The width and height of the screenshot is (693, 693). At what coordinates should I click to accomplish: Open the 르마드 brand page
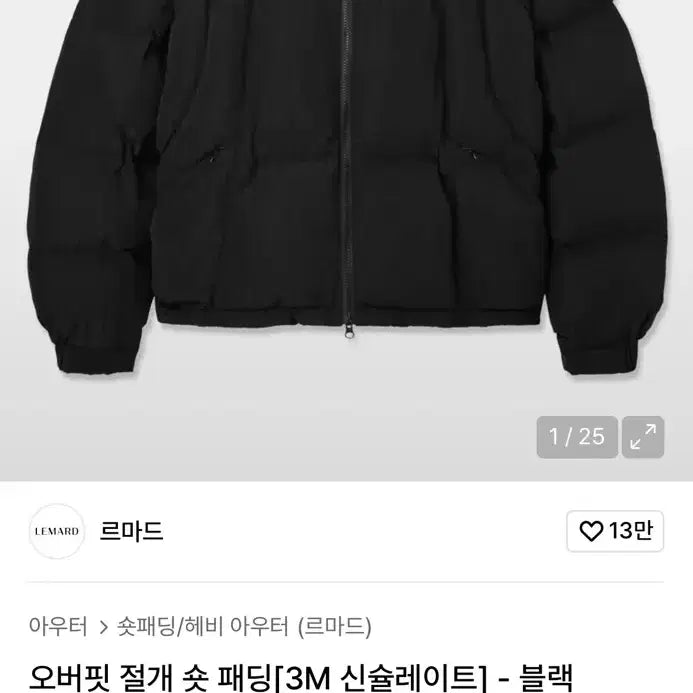131,531
